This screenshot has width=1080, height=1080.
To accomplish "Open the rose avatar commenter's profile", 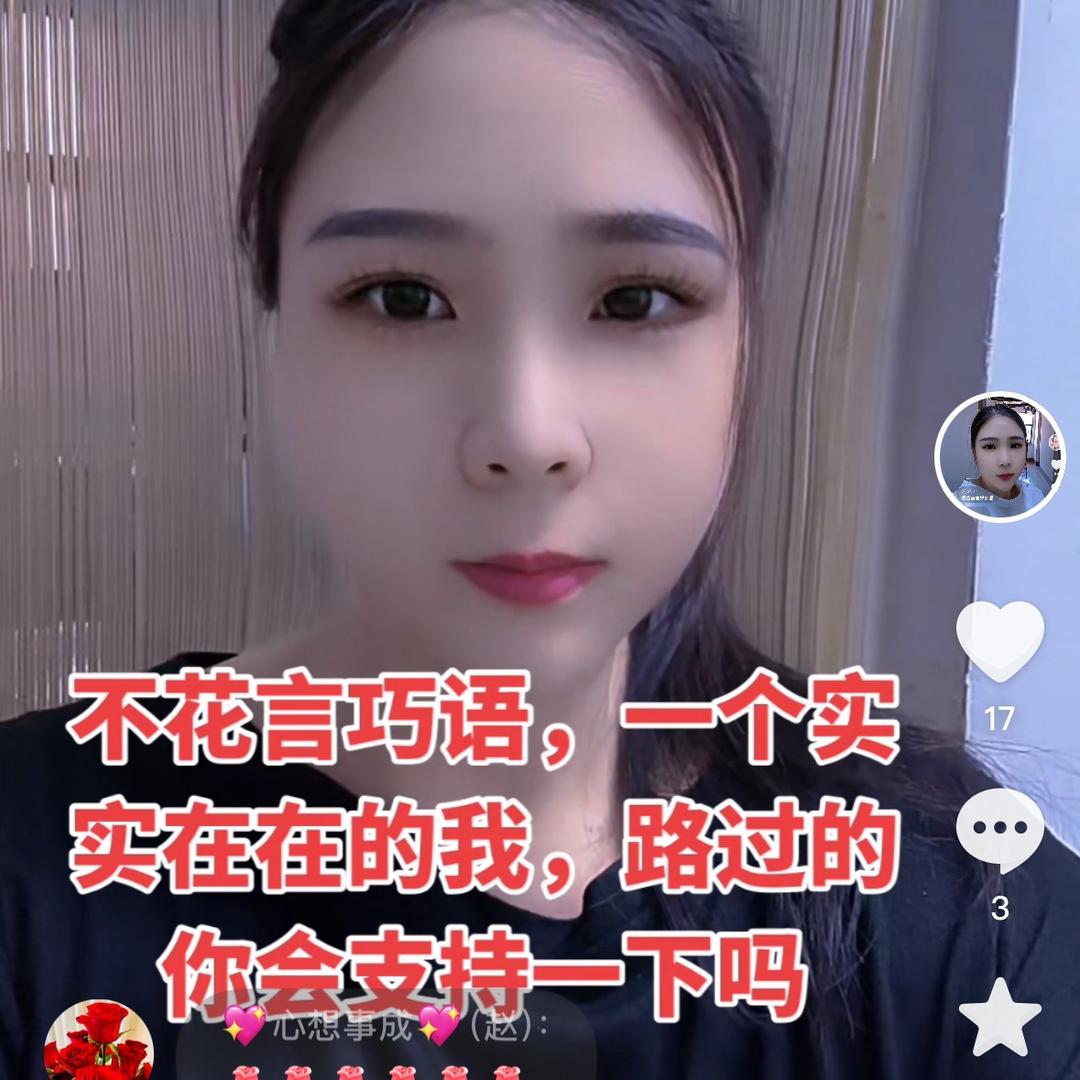I will click(99, 1042).
